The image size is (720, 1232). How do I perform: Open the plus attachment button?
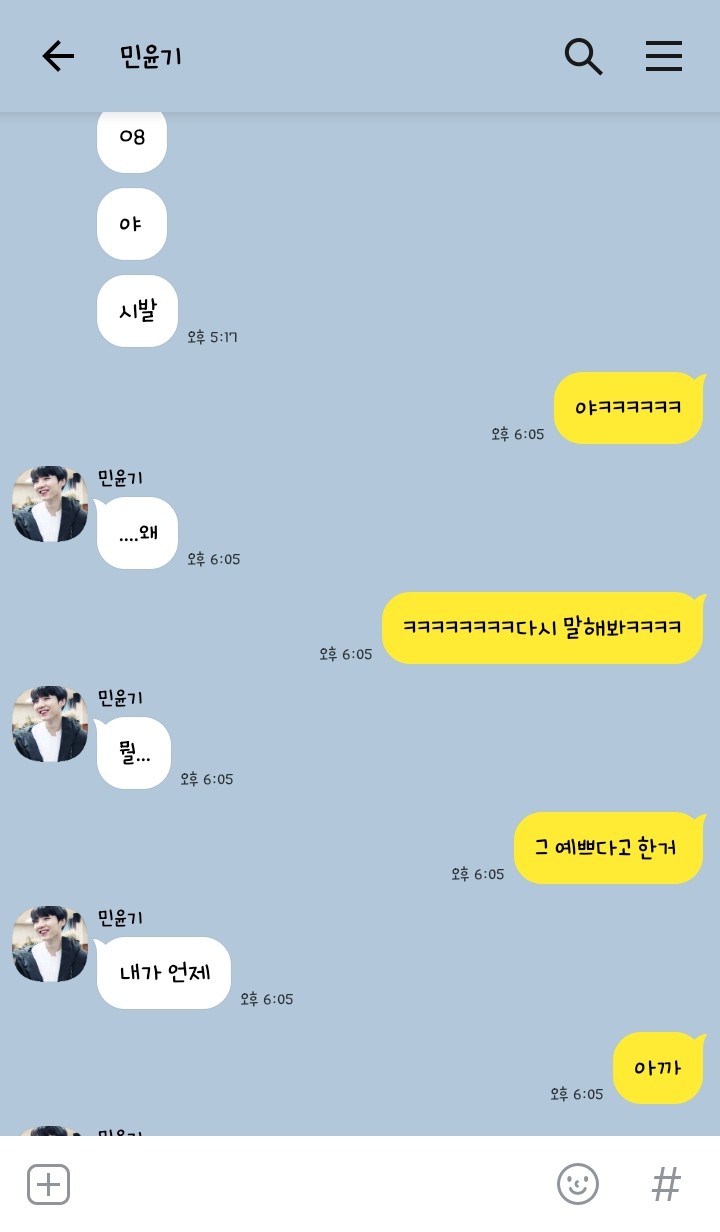tap(48, 1185)
